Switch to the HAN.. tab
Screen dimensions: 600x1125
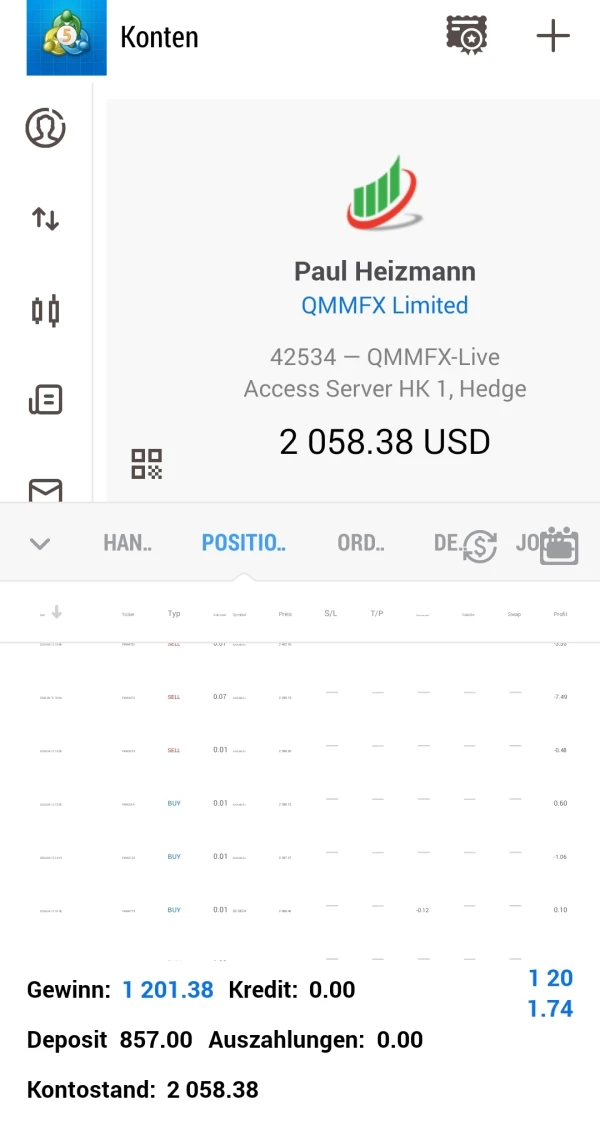point(127,543)
